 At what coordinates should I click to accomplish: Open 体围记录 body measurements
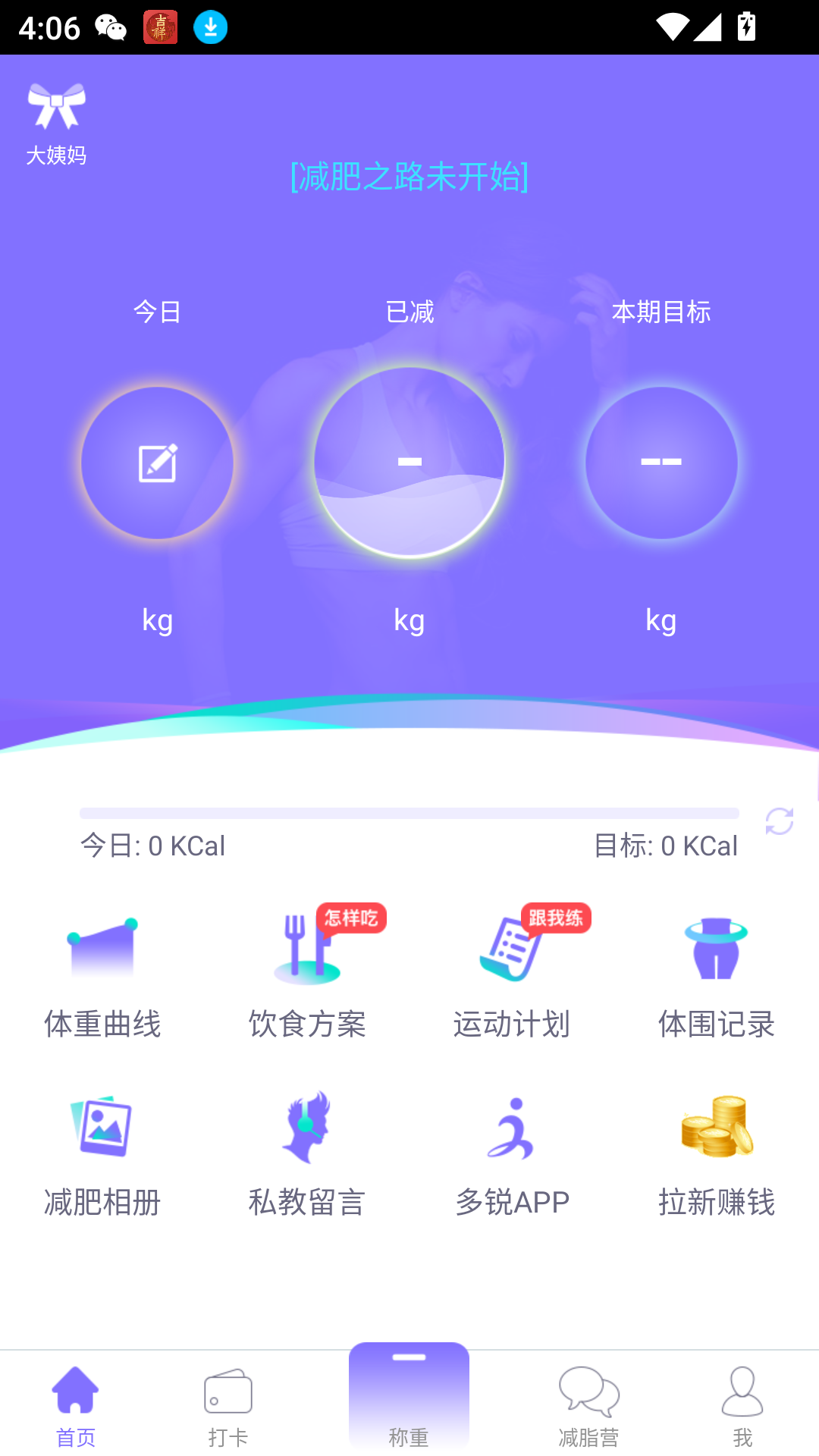(717, 977)
